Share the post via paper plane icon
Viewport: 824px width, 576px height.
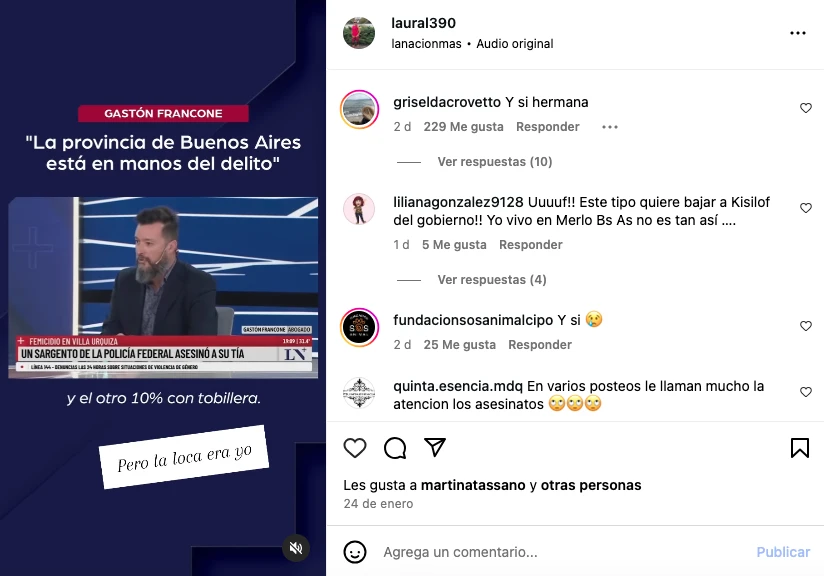tap(435, 447)
